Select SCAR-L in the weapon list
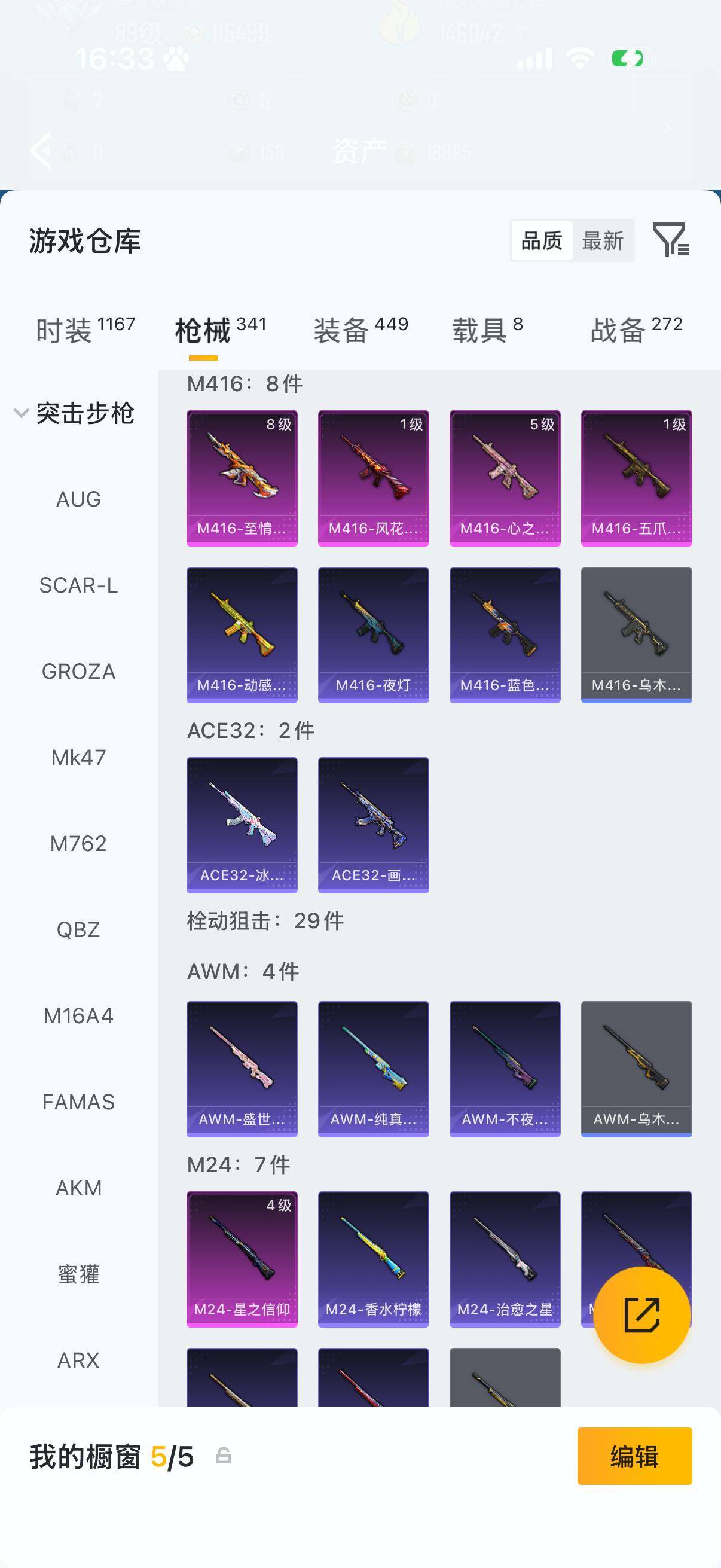The height and width of the screenshot is (1568, 721). pyautogui.click(x=78, y=585)
